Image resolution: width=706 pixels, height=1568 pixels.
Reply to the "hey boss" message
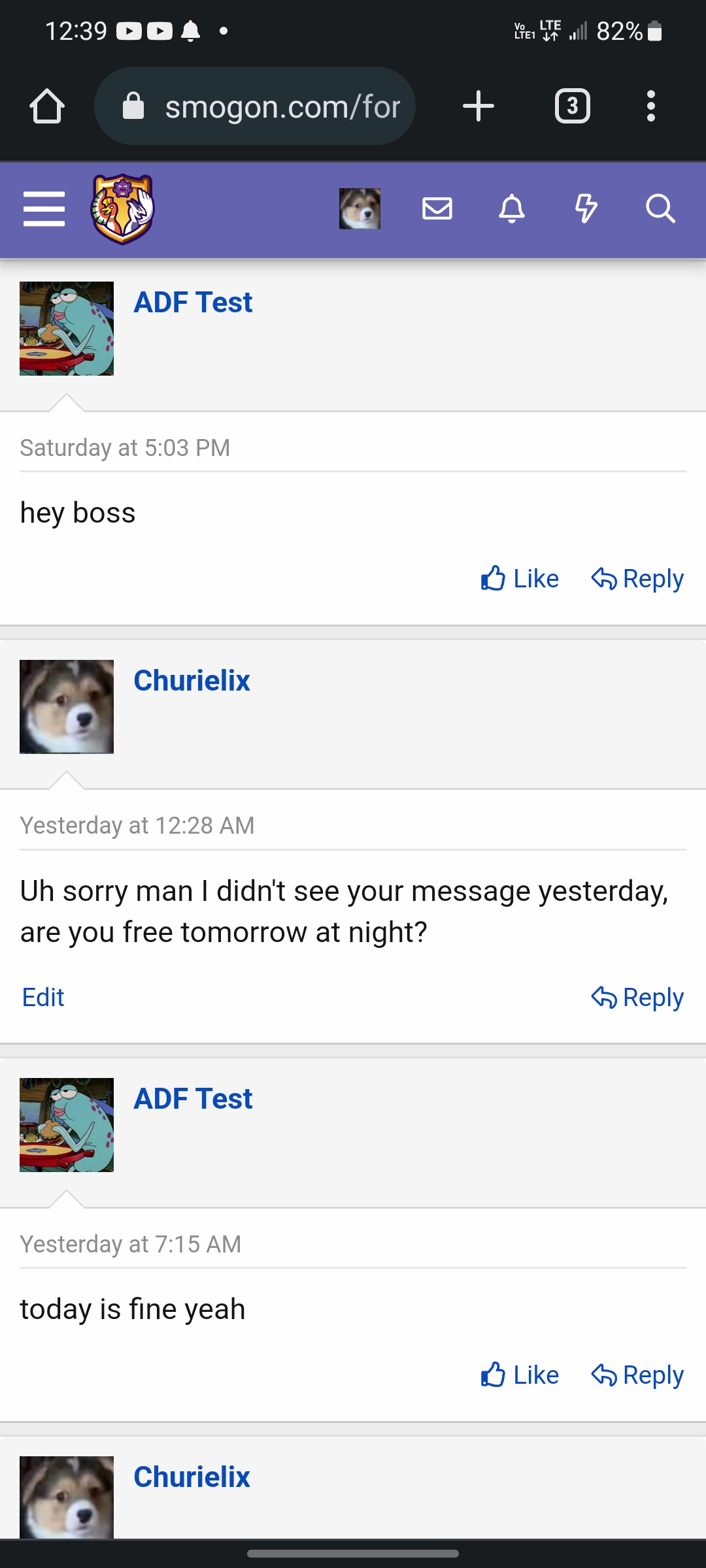tap(637, 579)
